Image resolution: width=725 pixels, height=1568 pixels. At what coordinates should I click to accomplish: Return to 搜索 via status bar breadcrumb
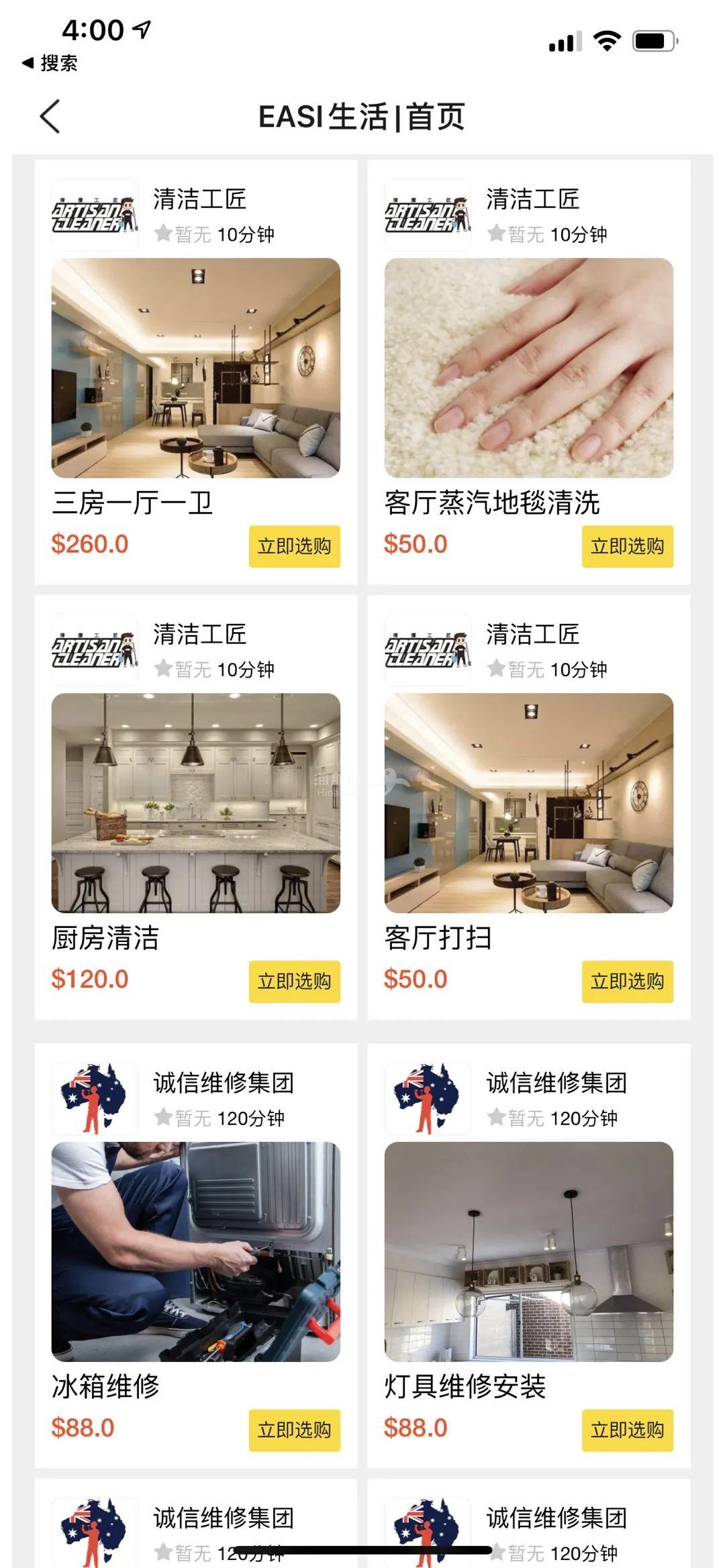coord(50,63)
